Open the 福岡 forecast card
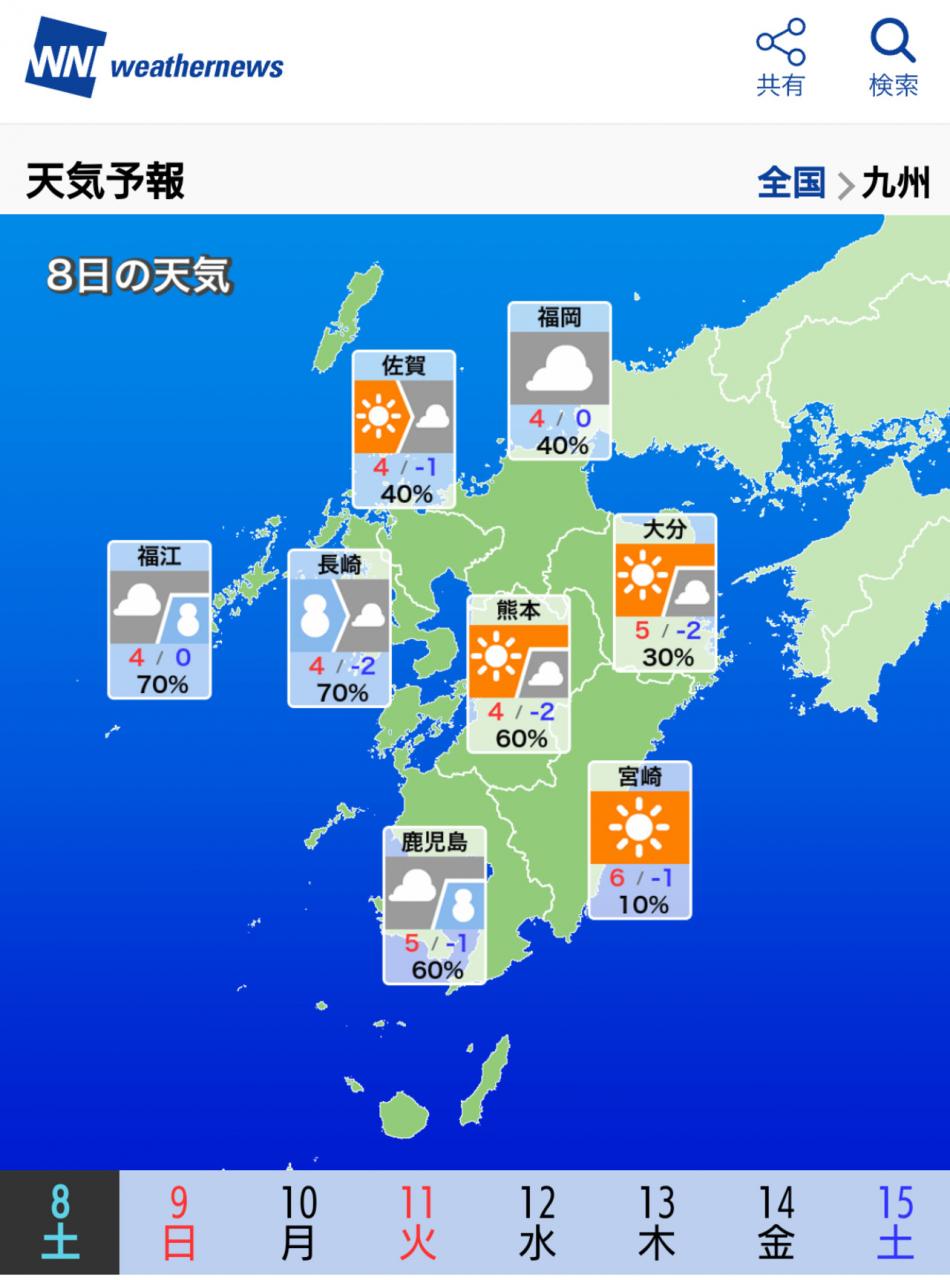Image resolution: width=950 pixels, height=1280 pixels. tap(559, 381)
